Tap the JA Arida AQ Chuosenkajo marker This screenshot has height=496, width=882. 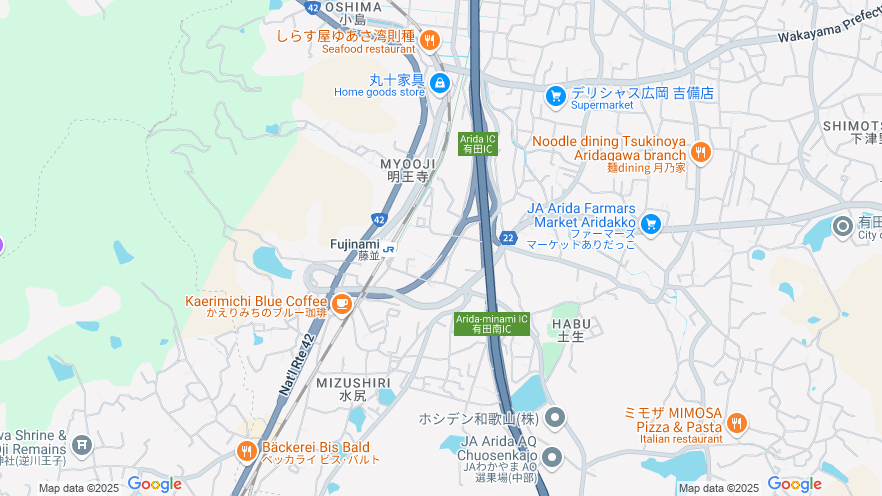(551, 458)
